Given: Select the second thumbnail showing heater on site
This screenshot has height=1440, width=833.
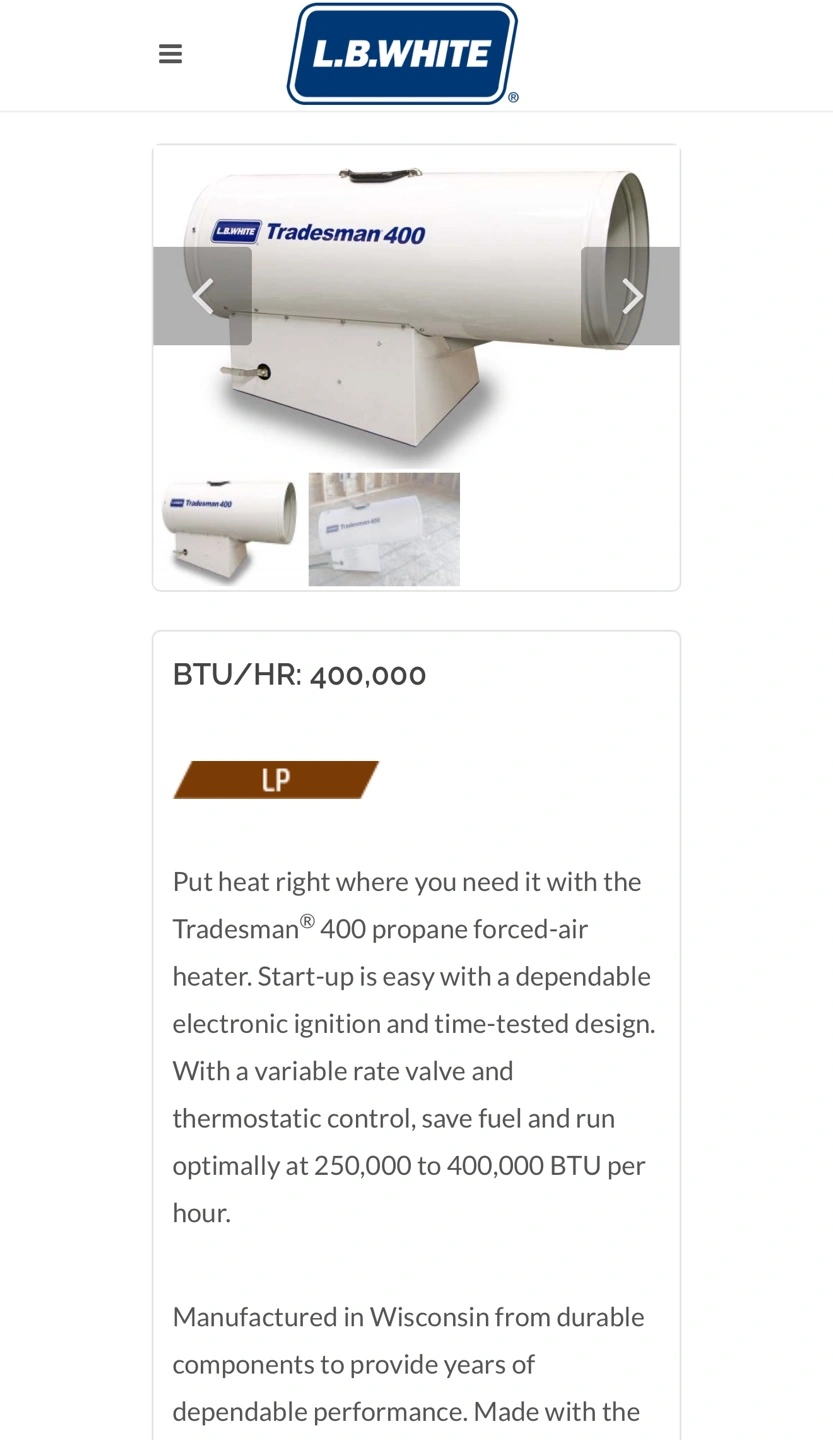Looking at the screenshot, I should pos(384,529).
